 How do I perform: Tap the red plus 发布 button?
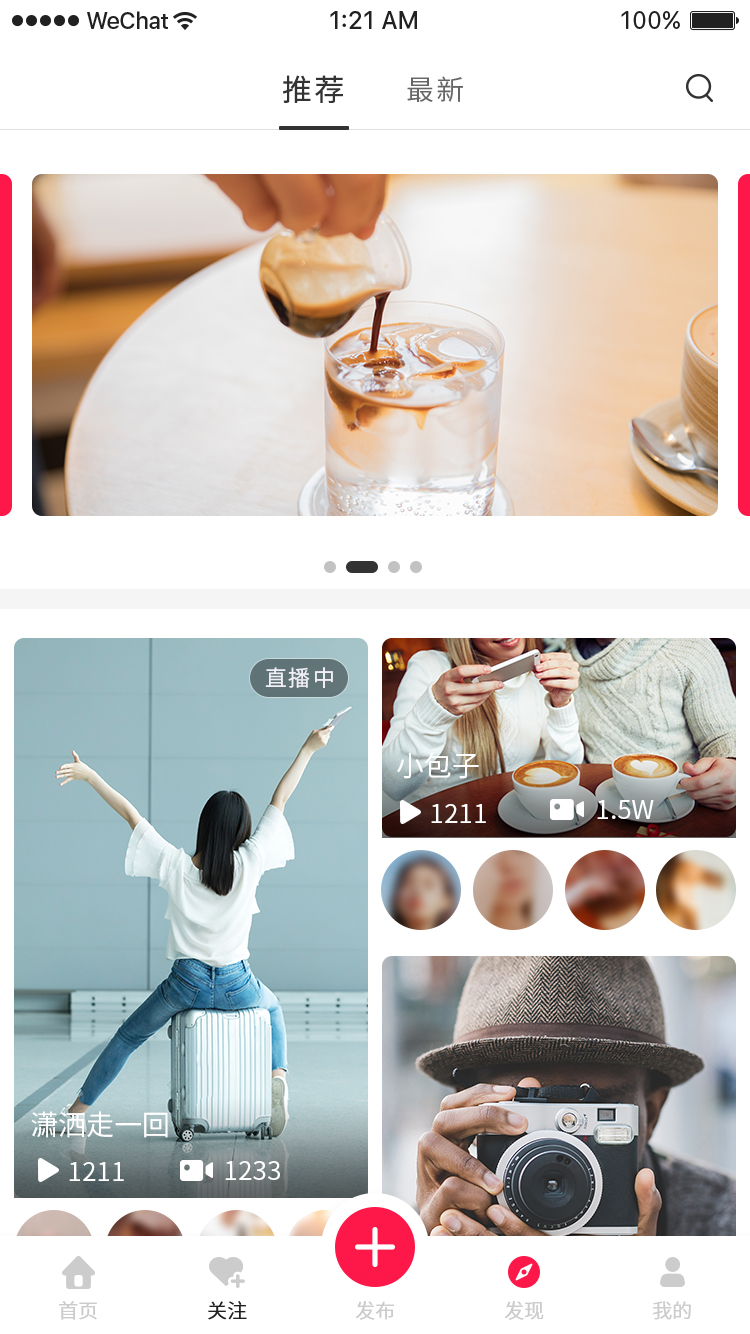tap(375, 1247)
